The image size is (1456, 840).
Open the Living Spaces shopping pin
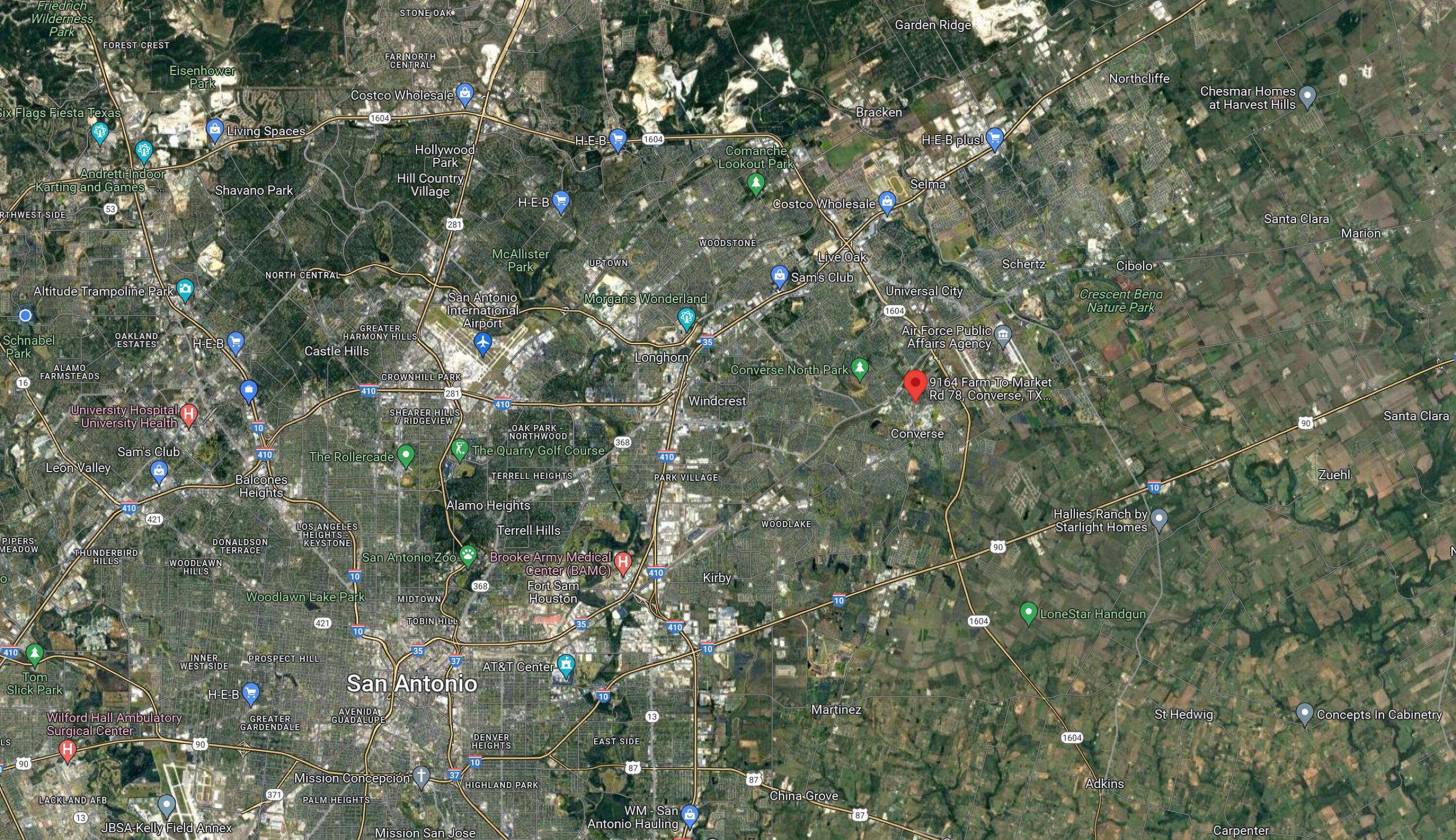[215, 131]
